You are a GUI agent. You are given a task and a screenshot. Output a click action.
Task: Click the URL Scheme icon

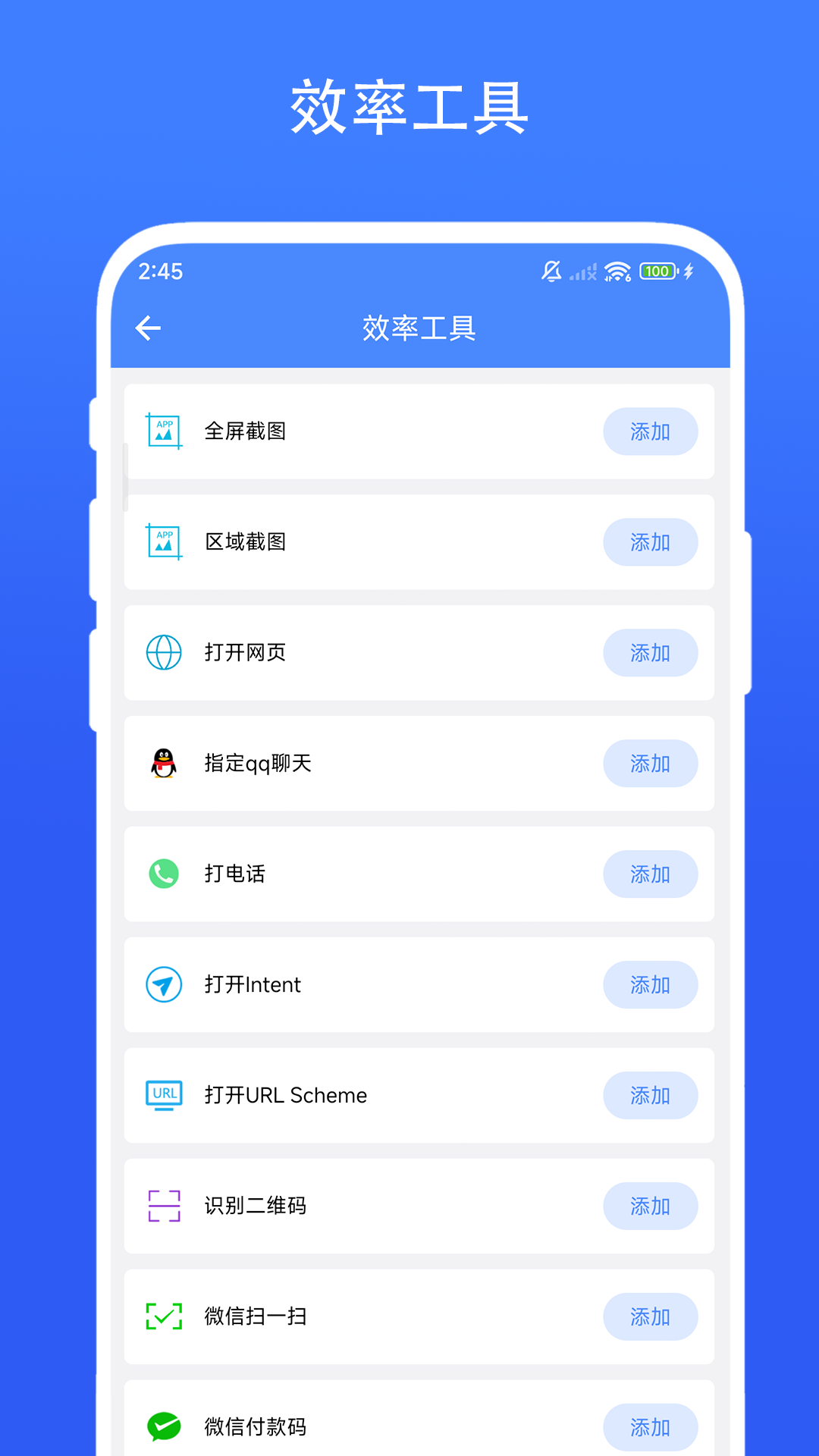(x=163, y=1096)
